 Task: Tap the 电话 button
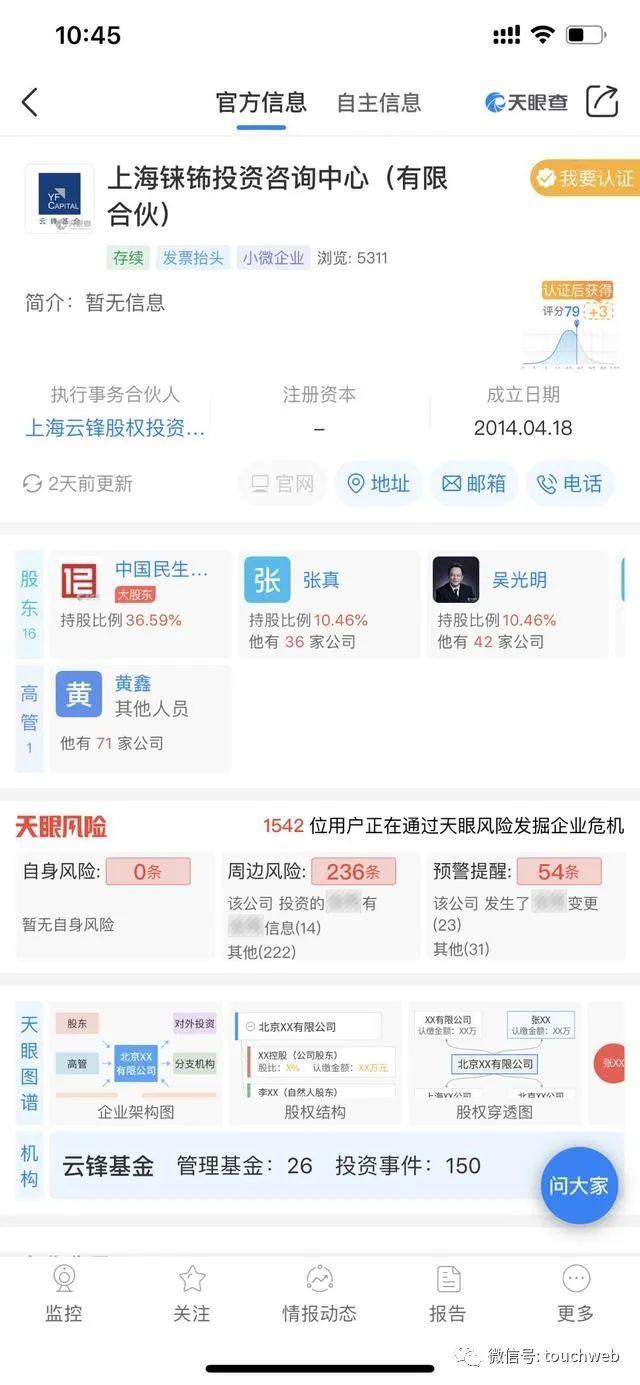570,484
